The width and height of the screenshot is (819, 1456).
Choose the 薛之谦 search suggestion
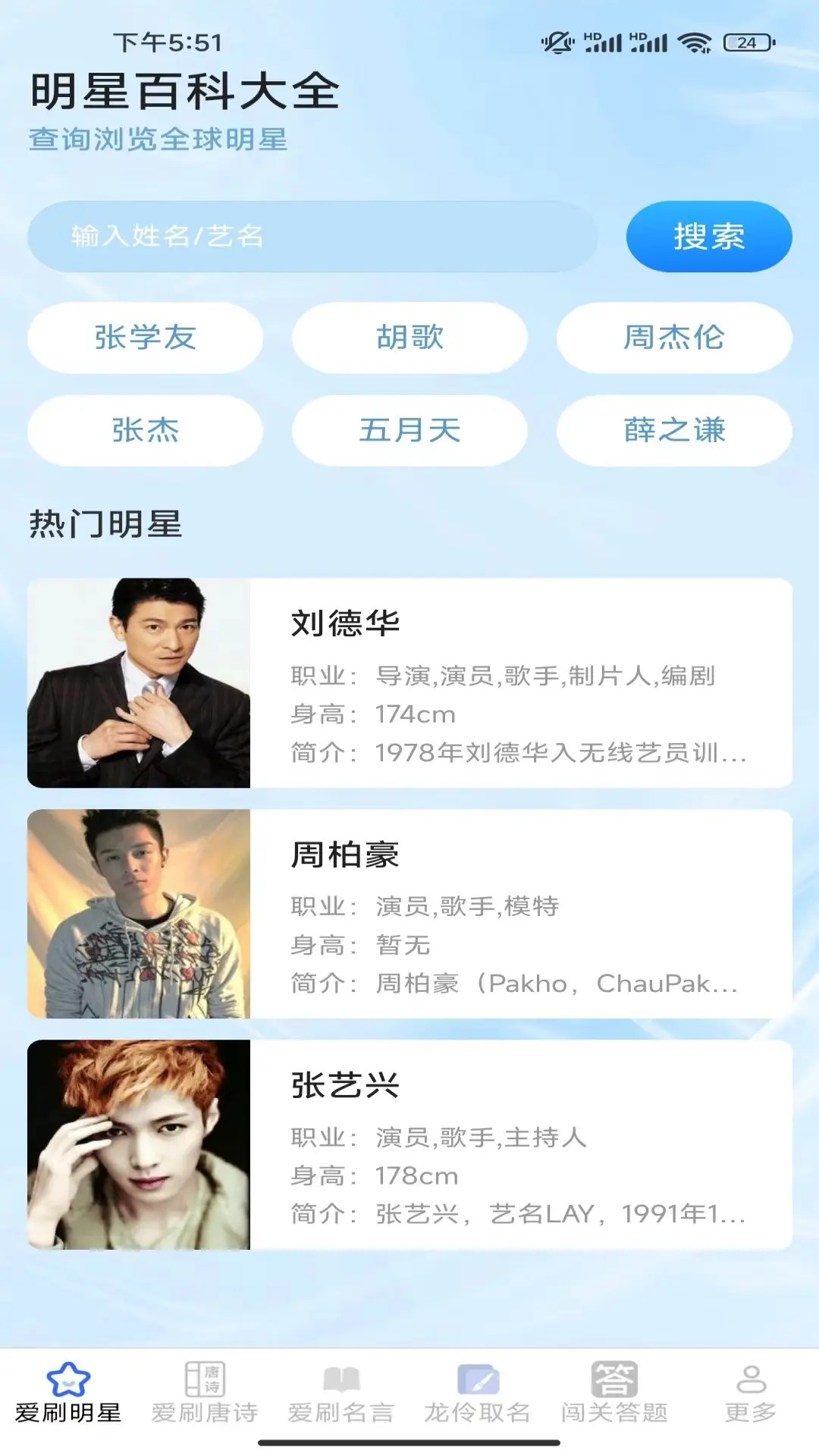click(674, 431)
